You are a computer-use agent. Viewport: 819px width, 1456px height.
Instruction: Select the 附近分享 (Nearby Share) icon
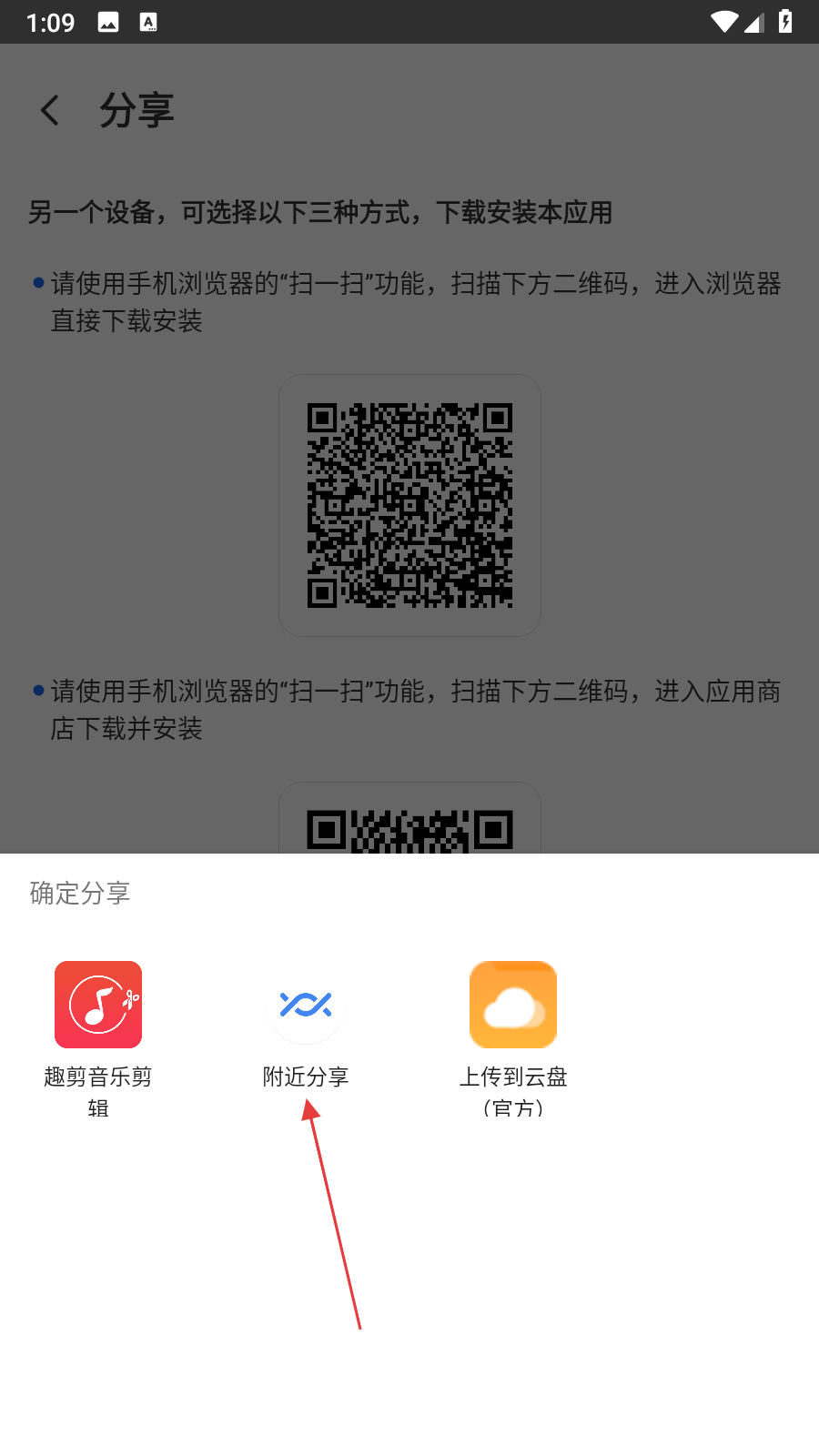305,1005
